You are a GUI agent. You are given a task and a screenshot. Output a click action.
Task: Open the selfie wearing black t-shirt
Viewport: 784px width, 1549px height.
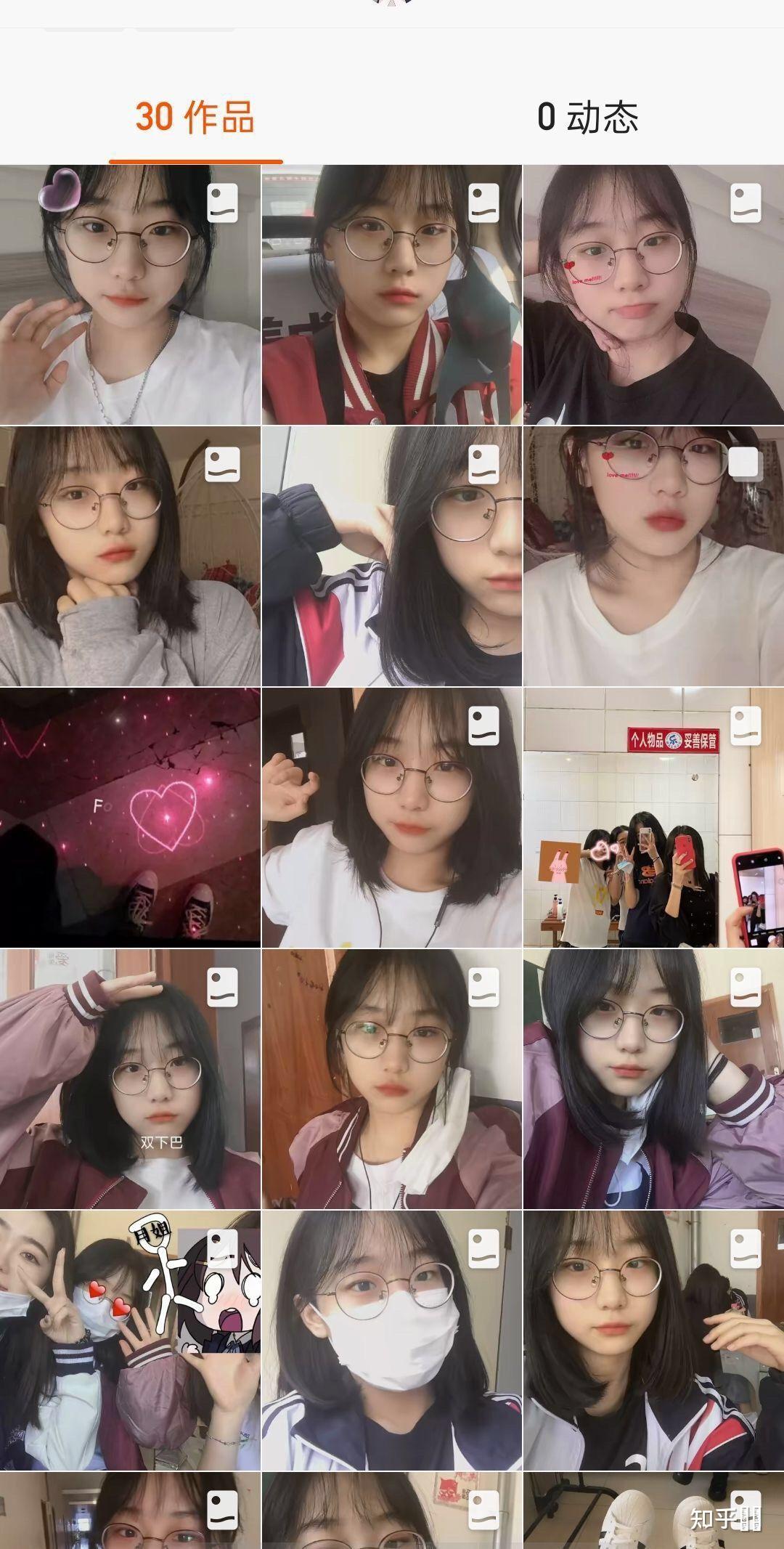[x=653, y=295]
